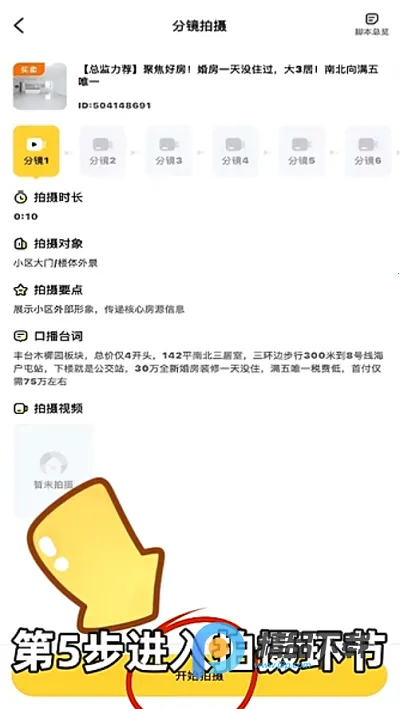400x709 pixels.
Task: Switch to 分镜6
Action: pos(368,151)
